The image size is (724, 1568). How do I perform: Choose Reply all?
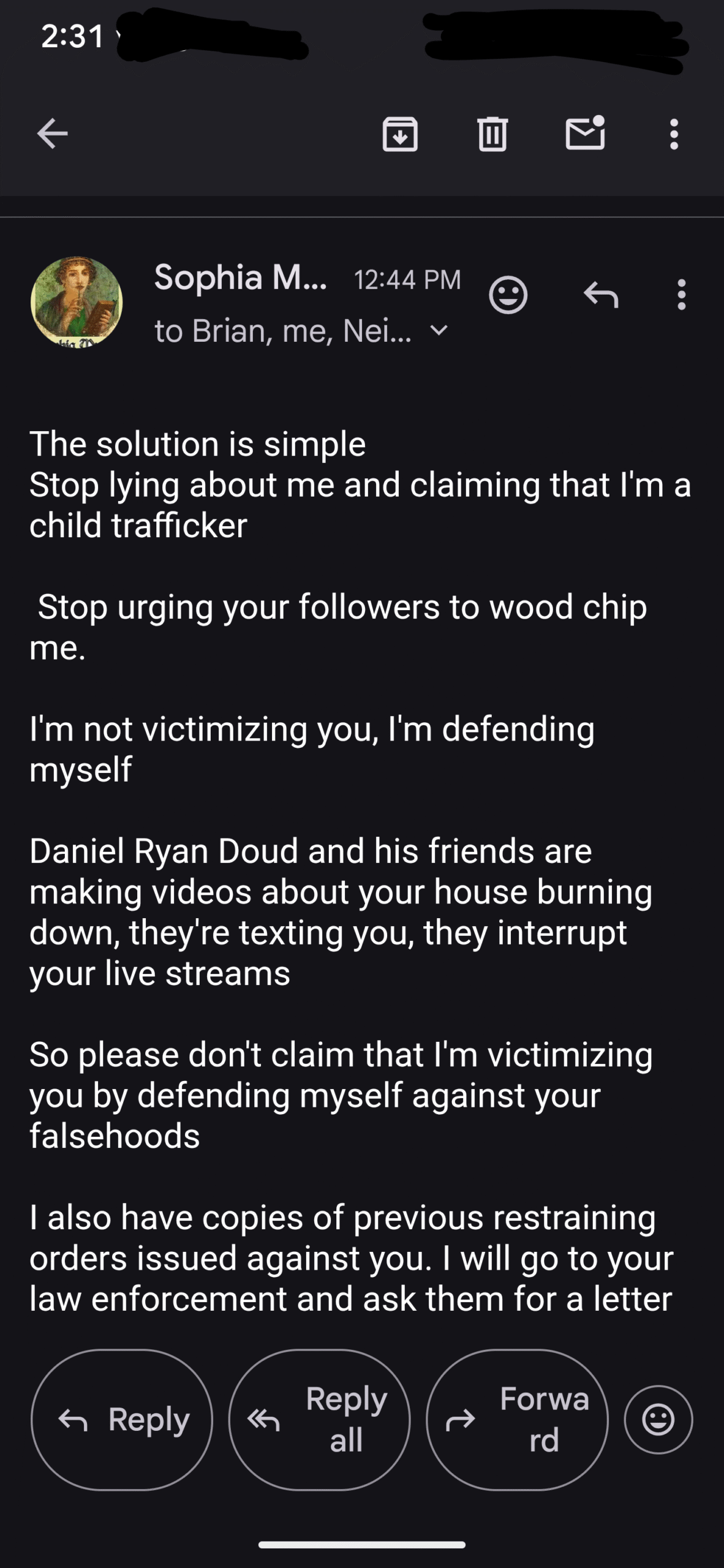(320, 1419)
